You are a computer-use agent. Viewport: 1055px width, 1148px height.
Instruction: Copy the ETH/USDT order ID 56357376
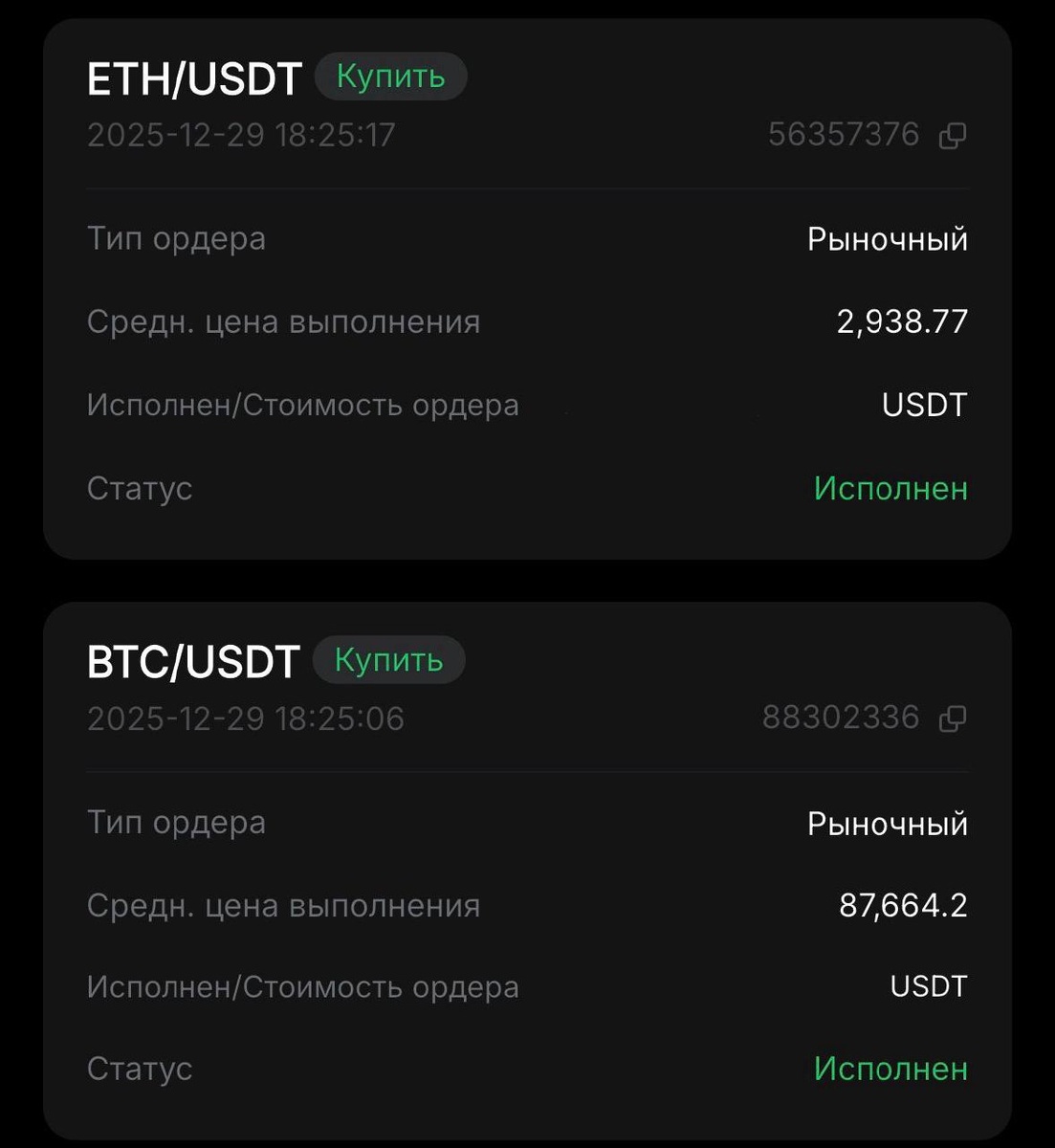953,136
